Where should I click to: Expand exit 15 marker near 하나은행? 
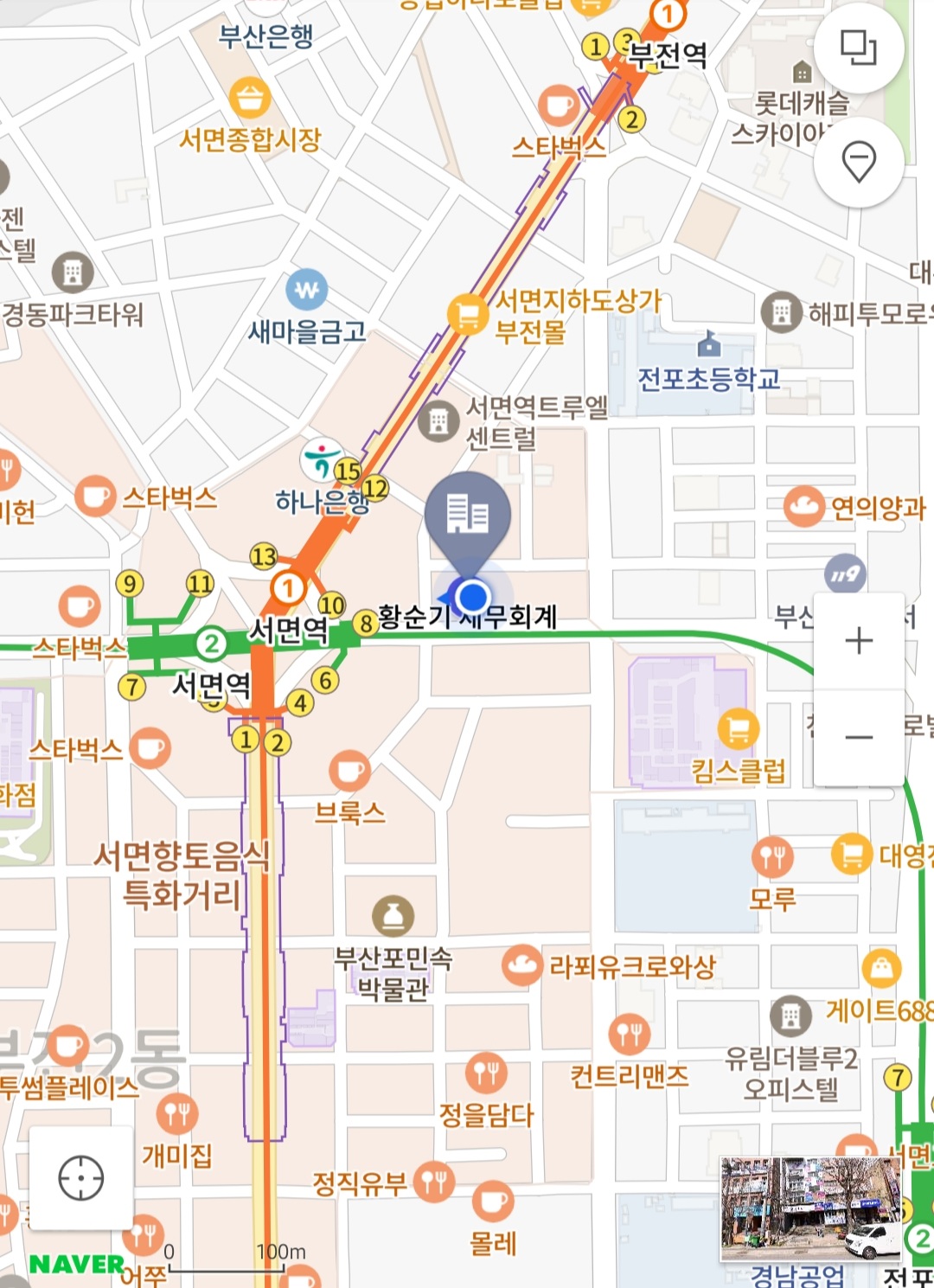tap(349, 470)
